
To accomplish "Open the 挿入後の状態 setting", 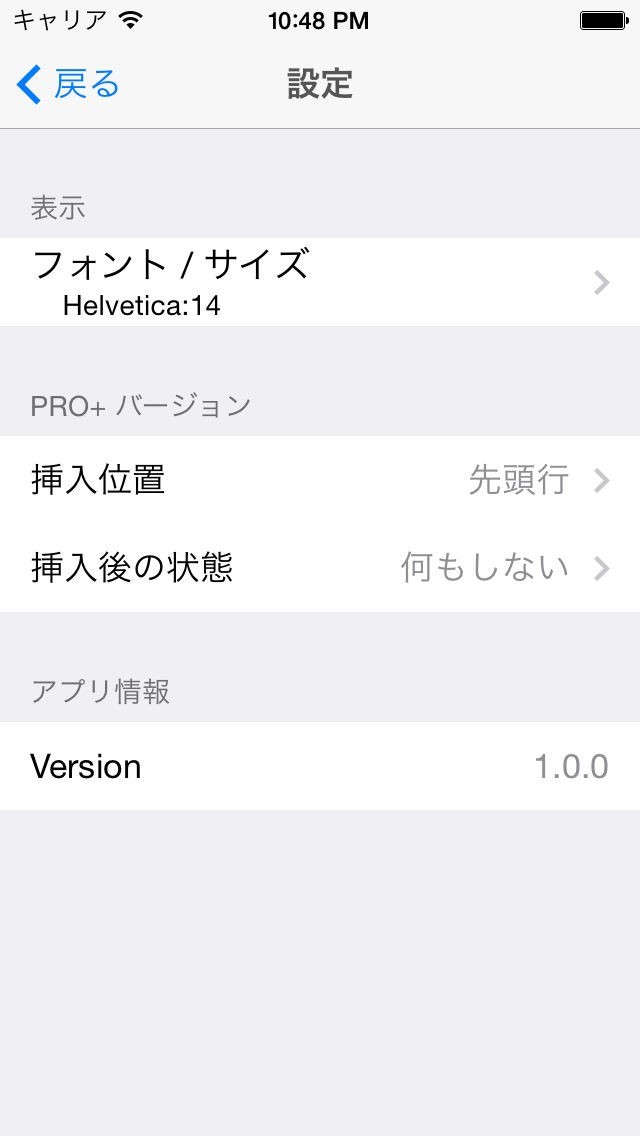I will (320, 569).
